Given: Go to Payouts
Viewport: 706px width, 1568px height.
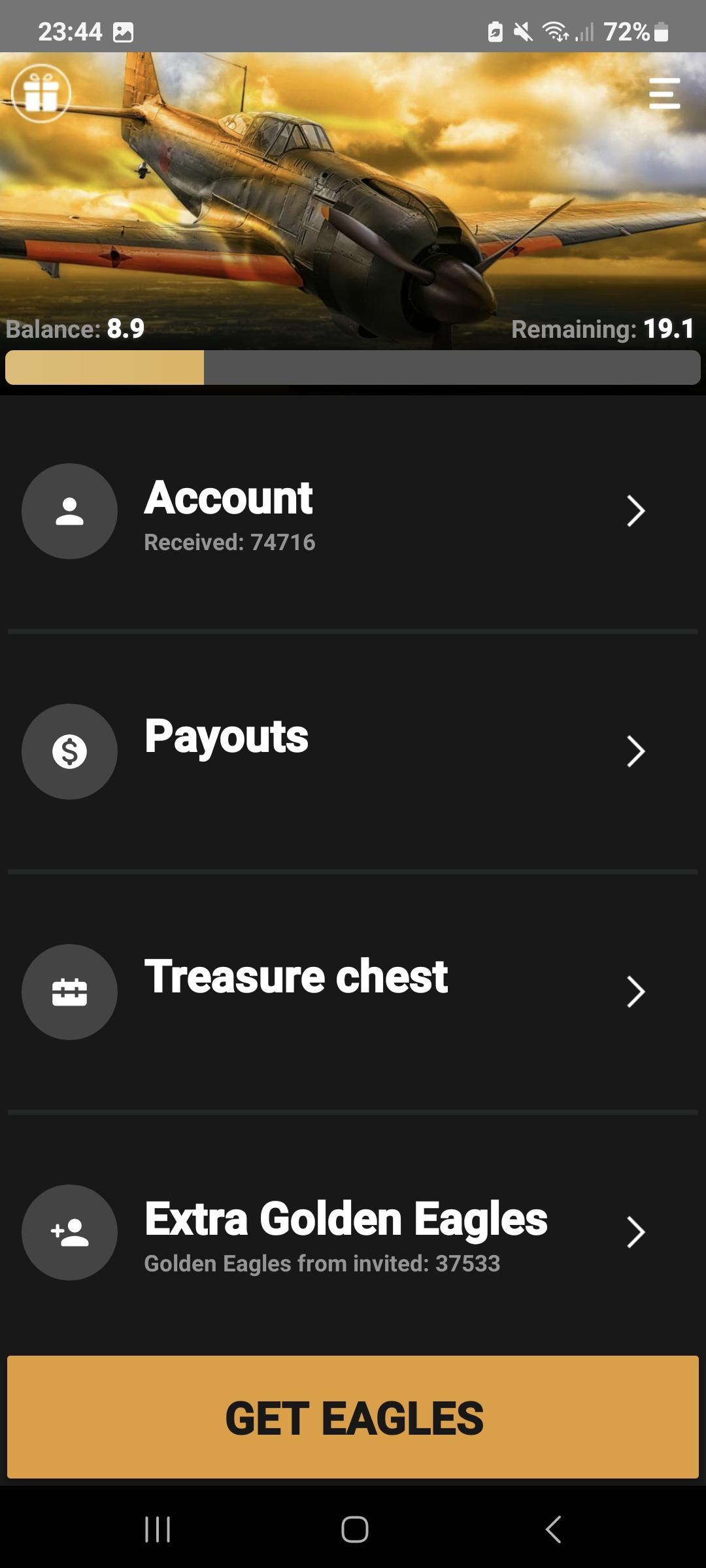Looking at the screenshot, I should pyautogui.click(x=353, y=751).
